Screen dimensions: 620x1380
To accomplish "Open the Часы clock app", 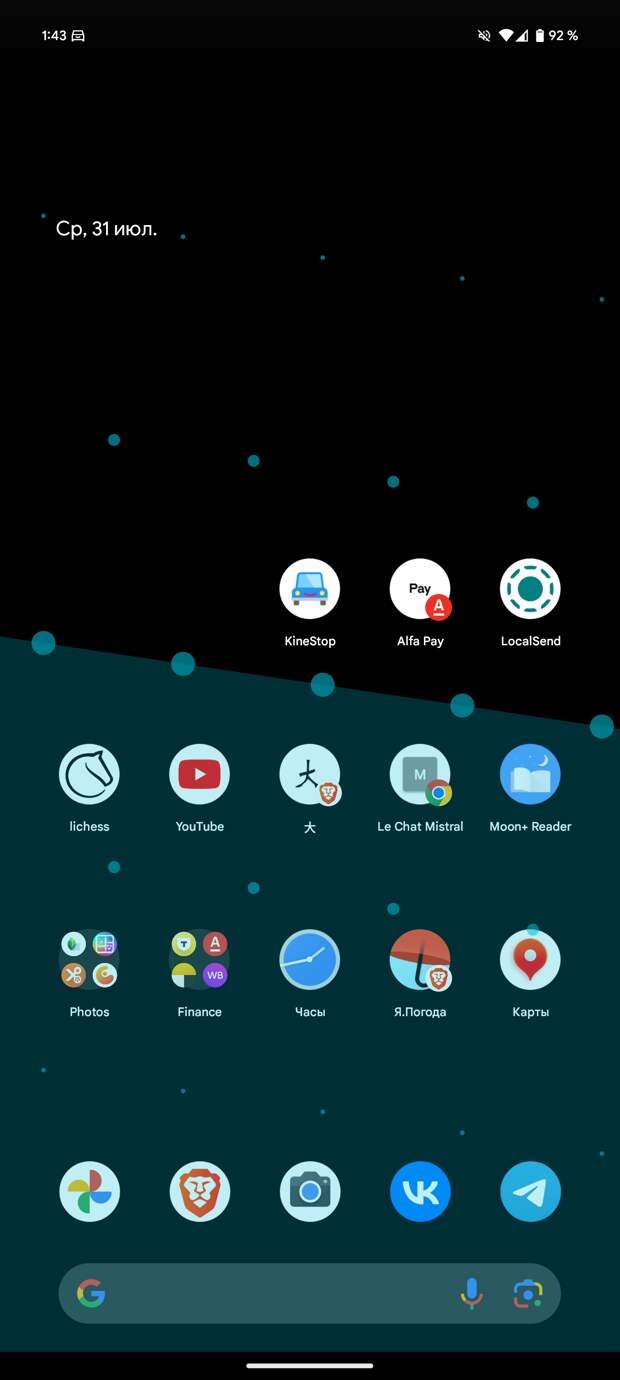I will coord(310,959).
